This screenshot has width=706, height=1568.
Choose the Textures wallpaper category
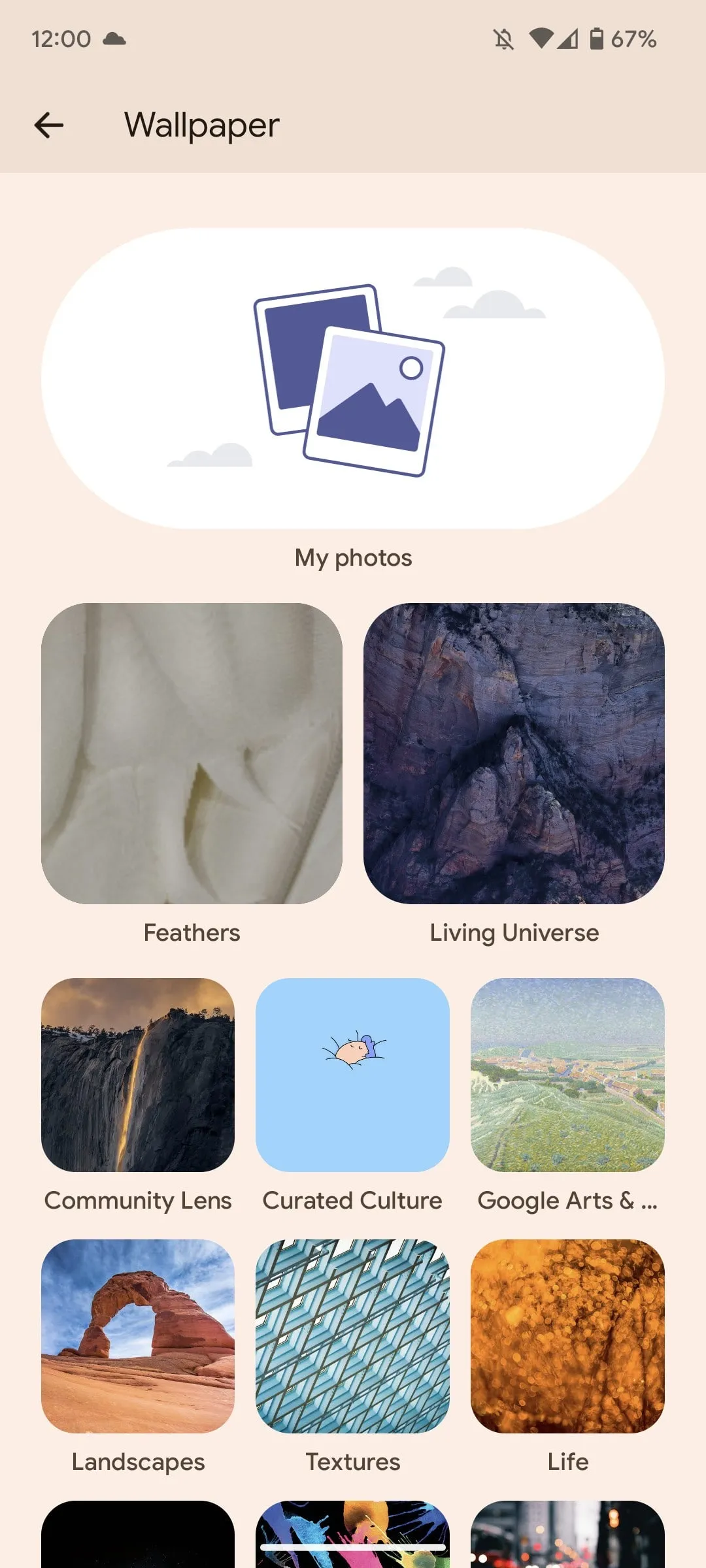(352, 1336)
